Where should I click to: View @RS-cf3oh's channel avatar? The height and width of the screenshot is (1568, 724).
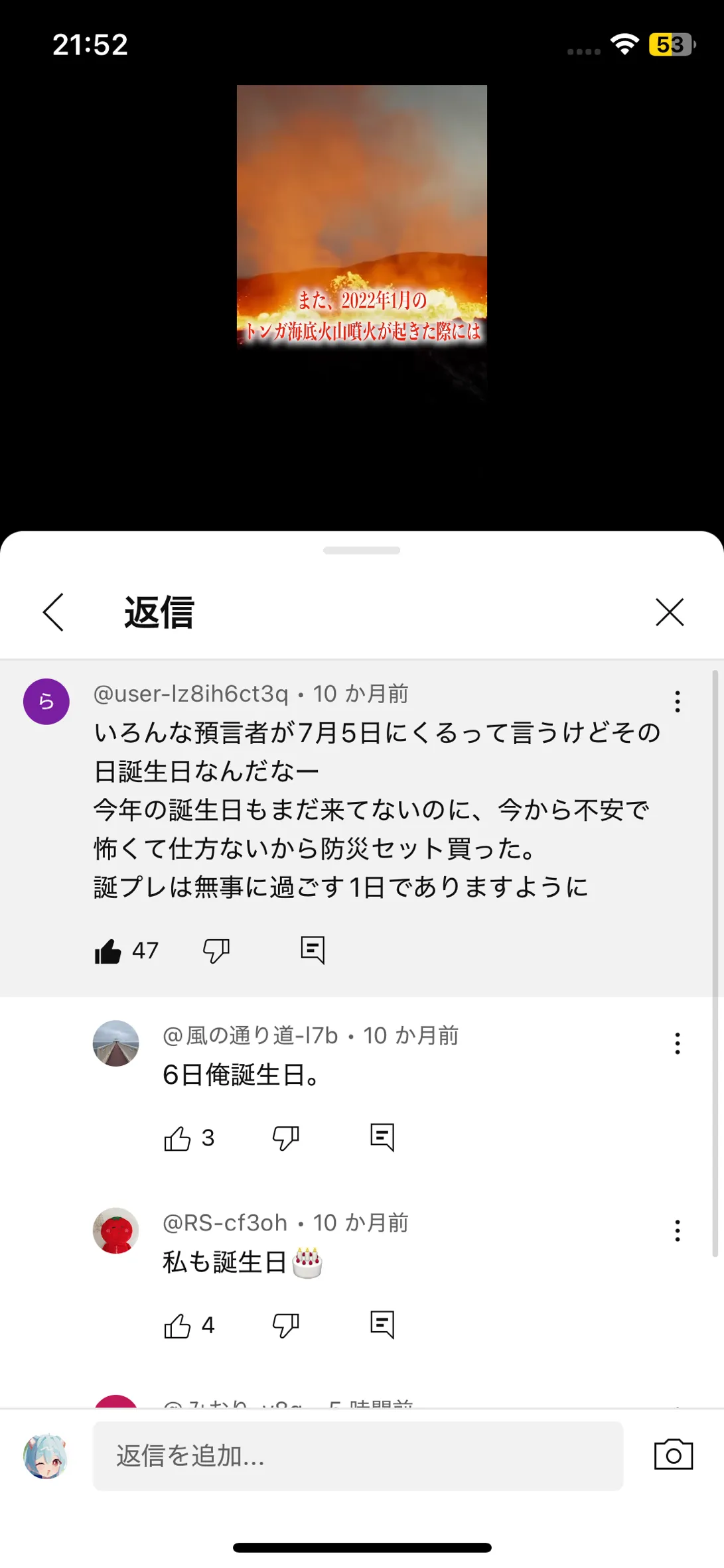tap(115, 1230)
